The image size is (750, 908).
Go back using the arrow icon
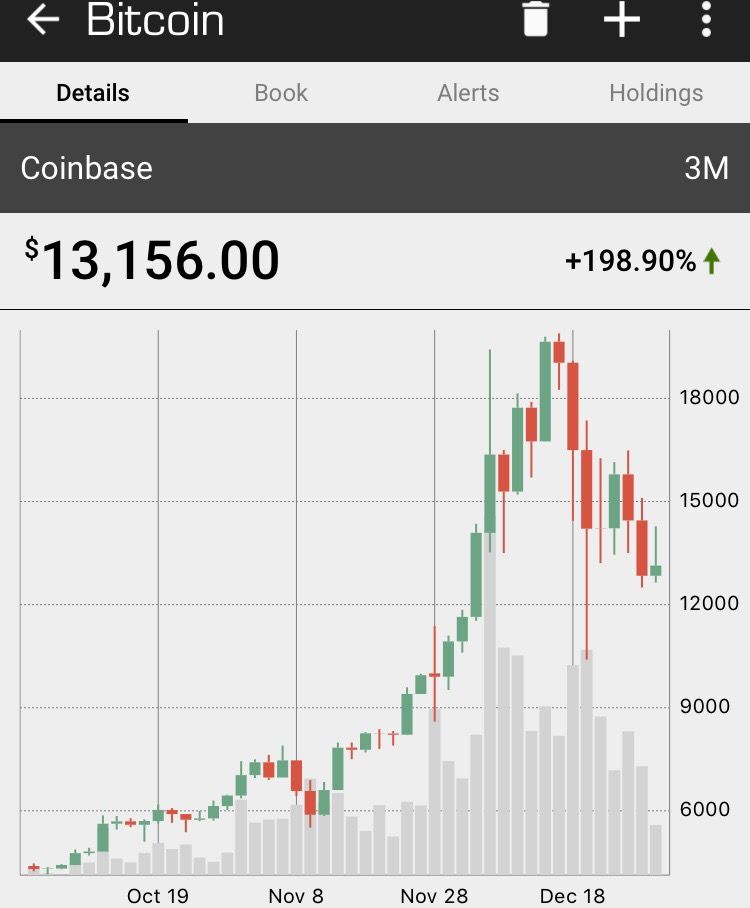click(x=43, y=20)
